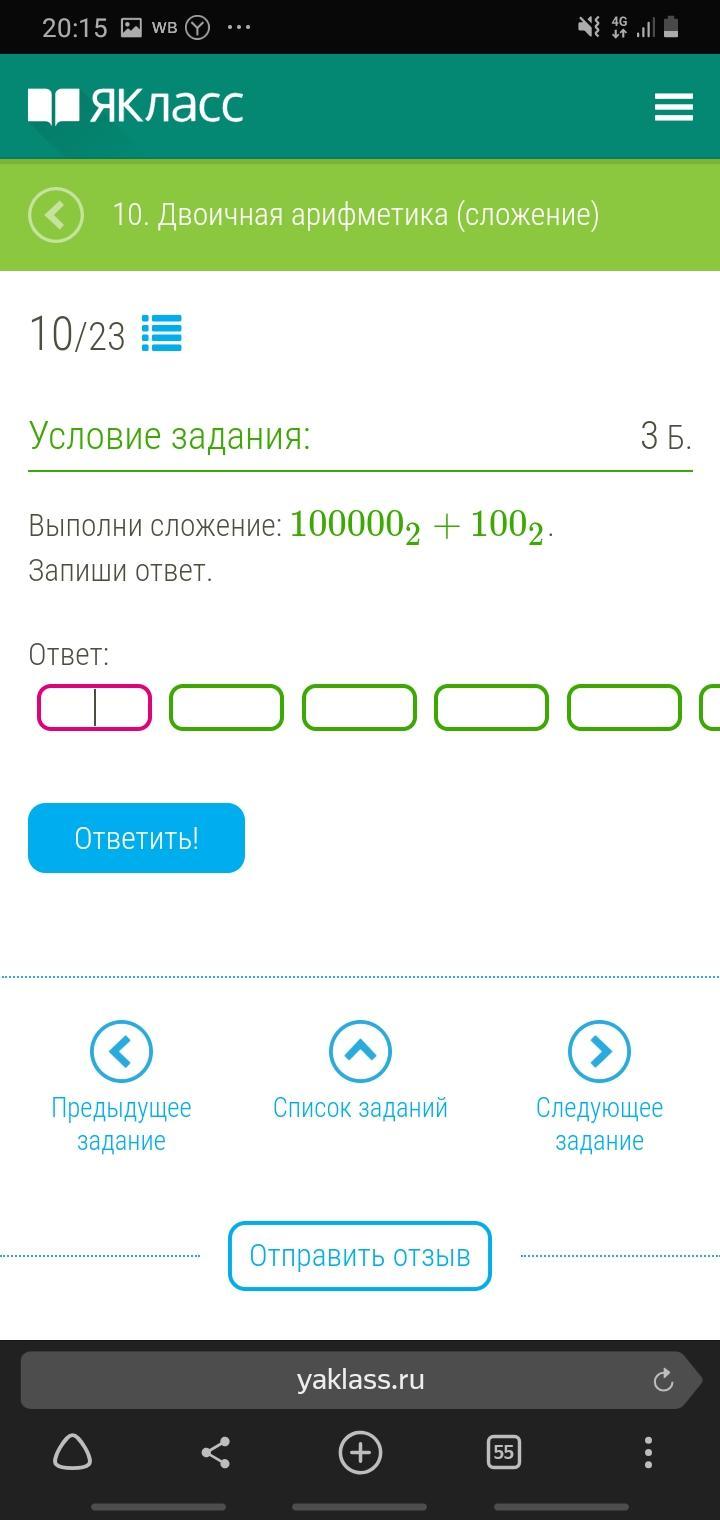This screenshot has height=1520, width=720.
Task: Reload the yaklass.ru page
Action: click(x=663, y=1381)
